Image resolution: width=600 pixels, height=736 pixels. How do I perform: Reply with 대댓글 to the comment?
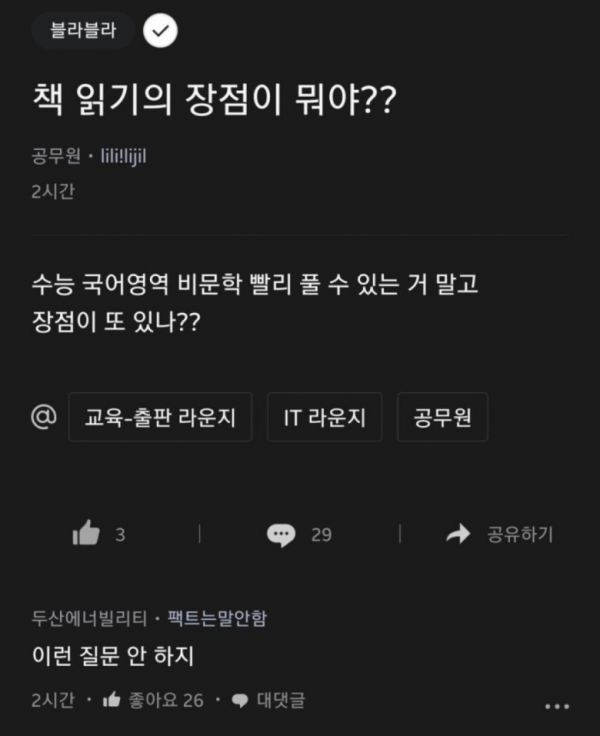coord(269,700)
